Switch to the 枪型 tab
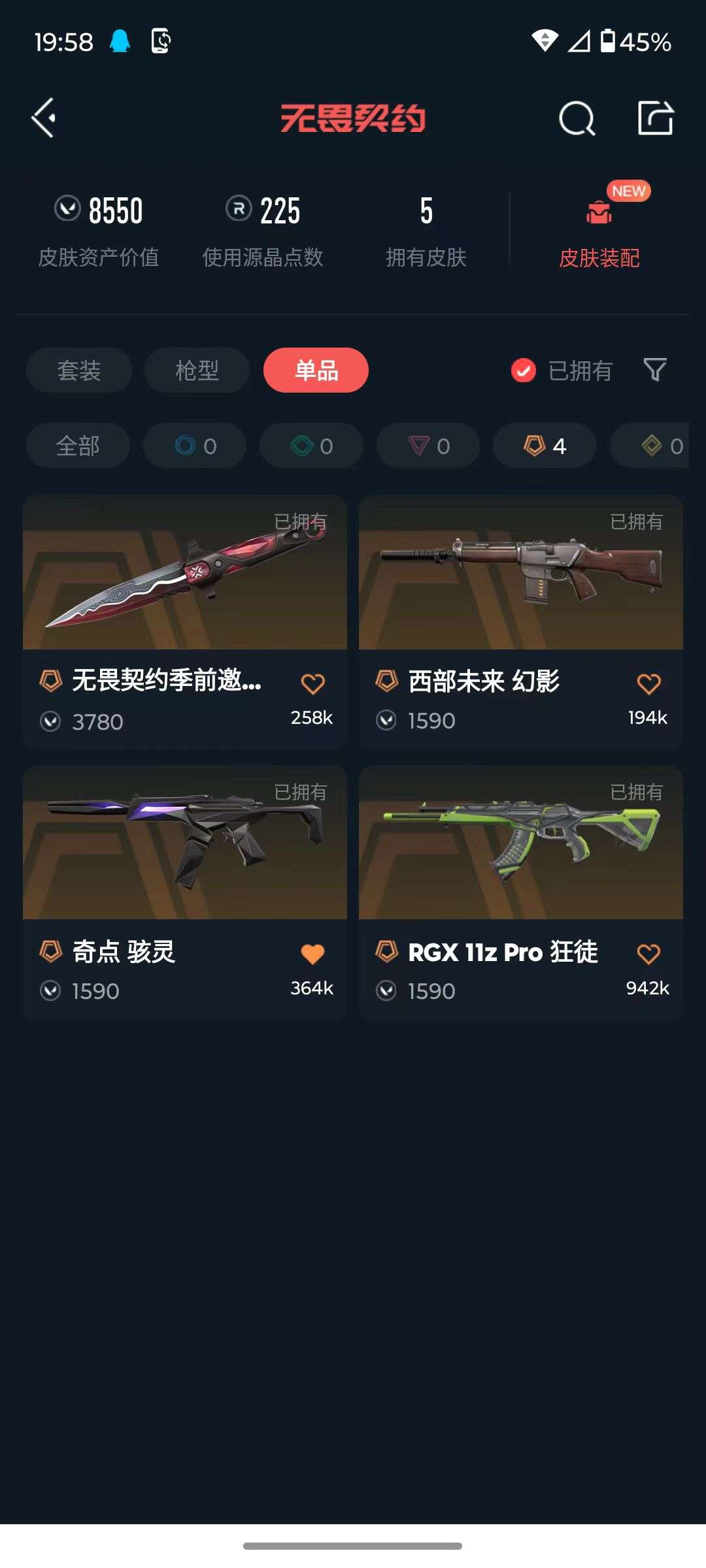Image resolution: width=706 pixels, height=1568 pixels. click(196, 370)
